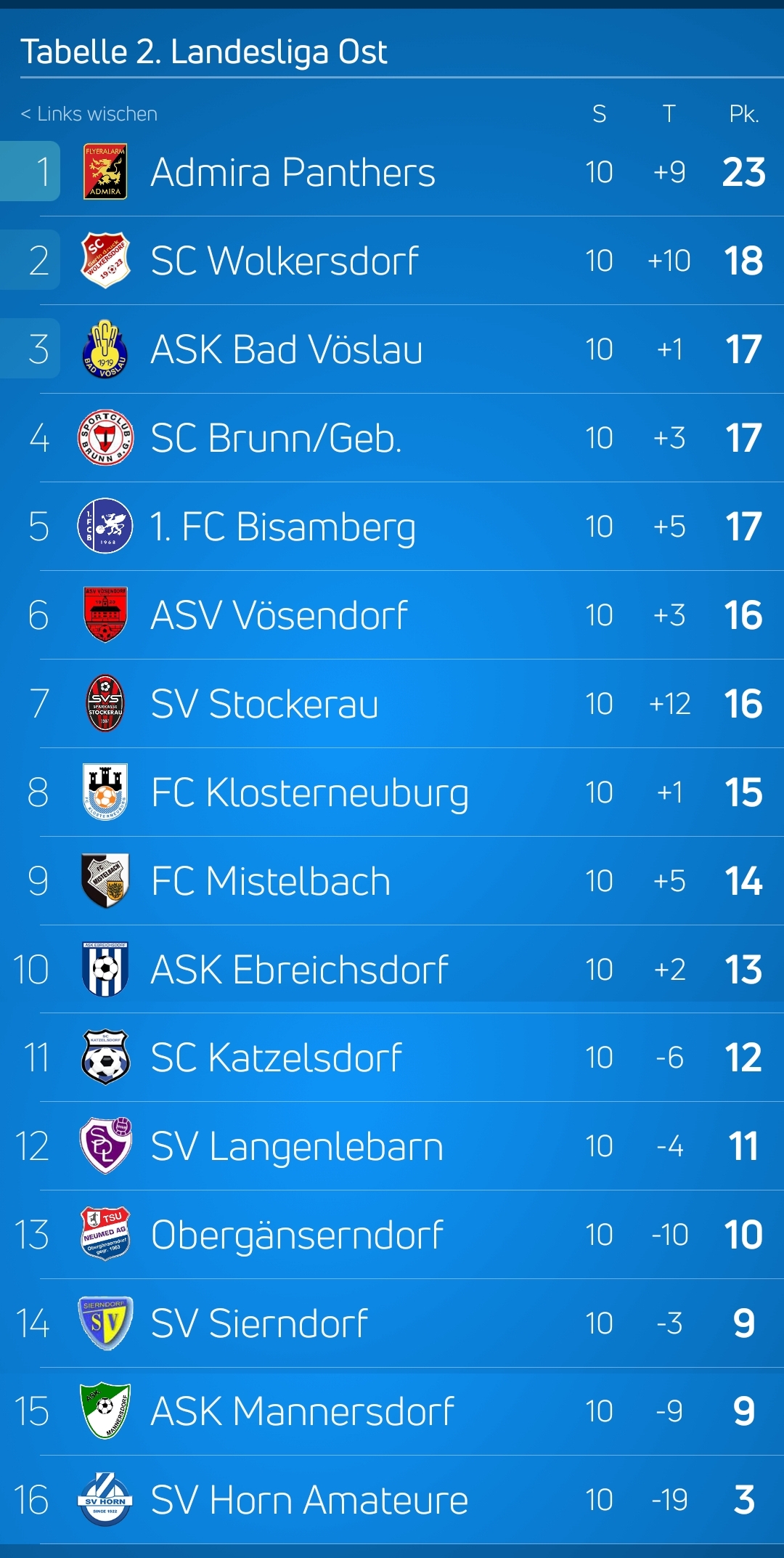Open SV Langenlebarn in the standings

pyautogui.click(x=392, y=1146)
